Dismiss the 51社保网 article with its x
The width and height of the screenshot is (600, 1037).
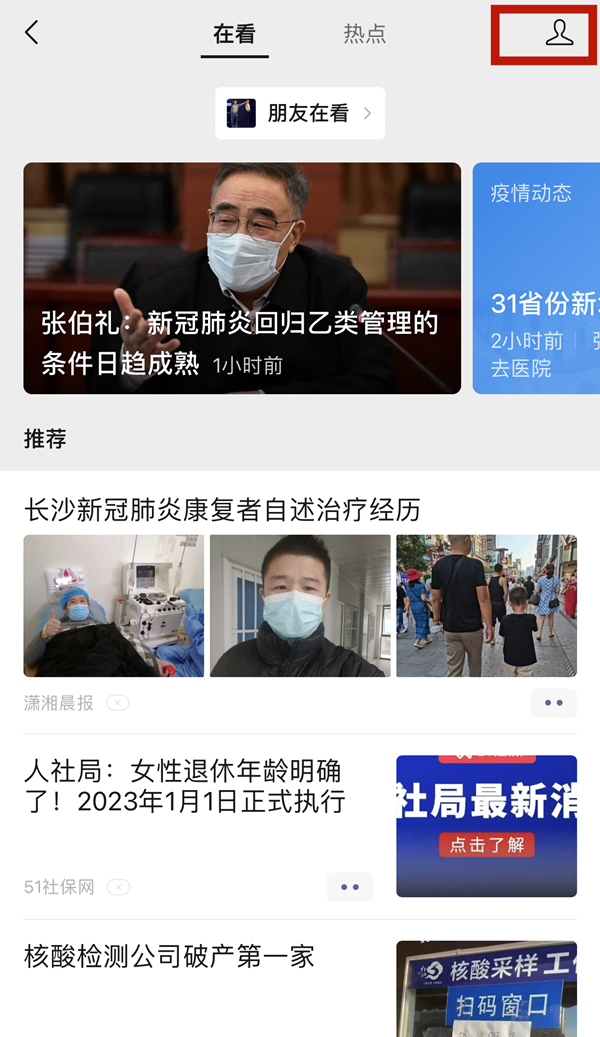(x=118, y=887)
